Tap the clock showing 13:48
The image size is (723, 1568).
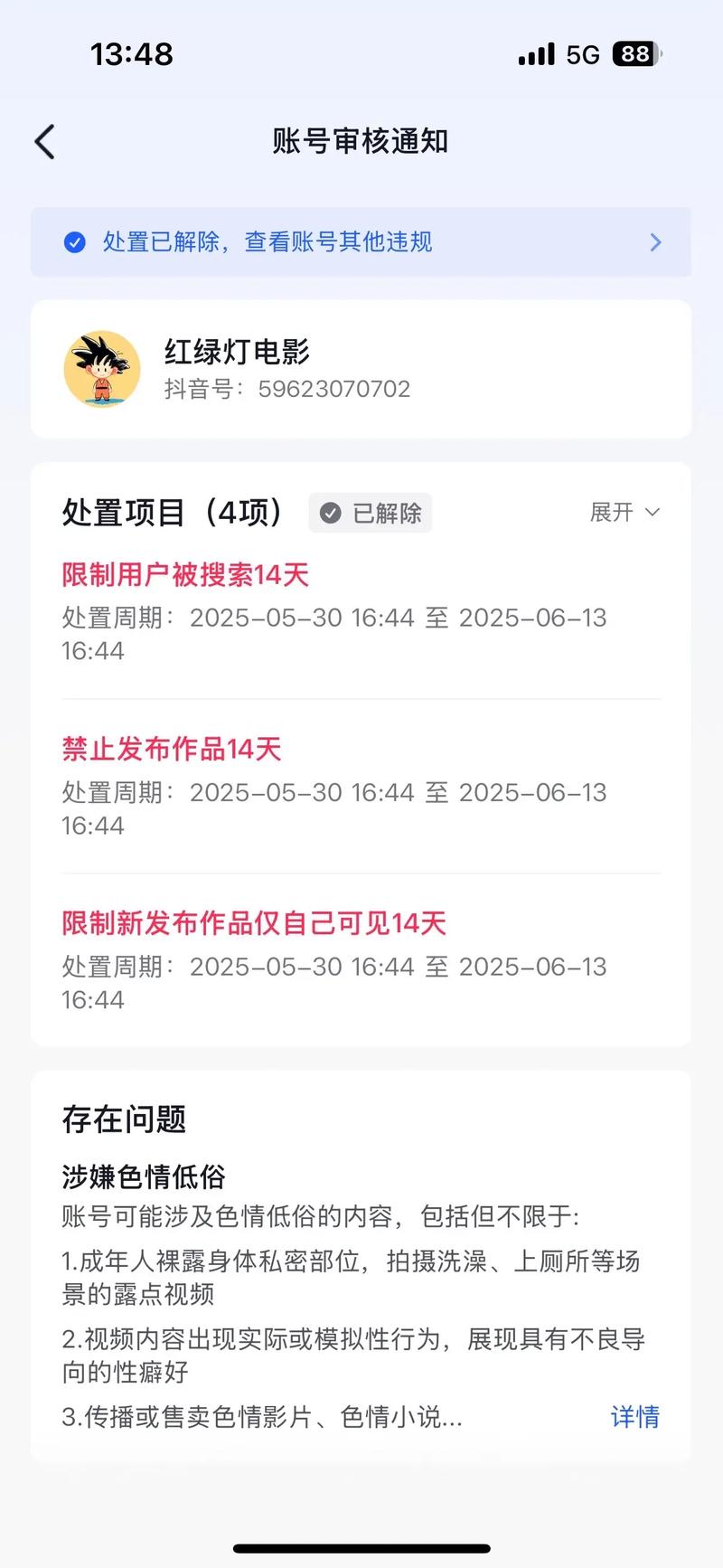click(132, 53)
